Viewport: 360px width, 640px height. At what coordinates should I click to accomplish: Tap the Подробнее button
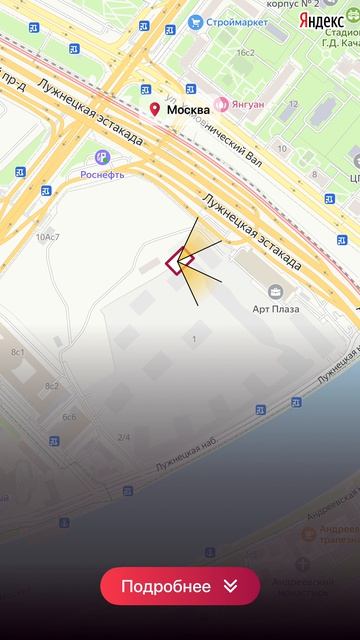(180, 586)
